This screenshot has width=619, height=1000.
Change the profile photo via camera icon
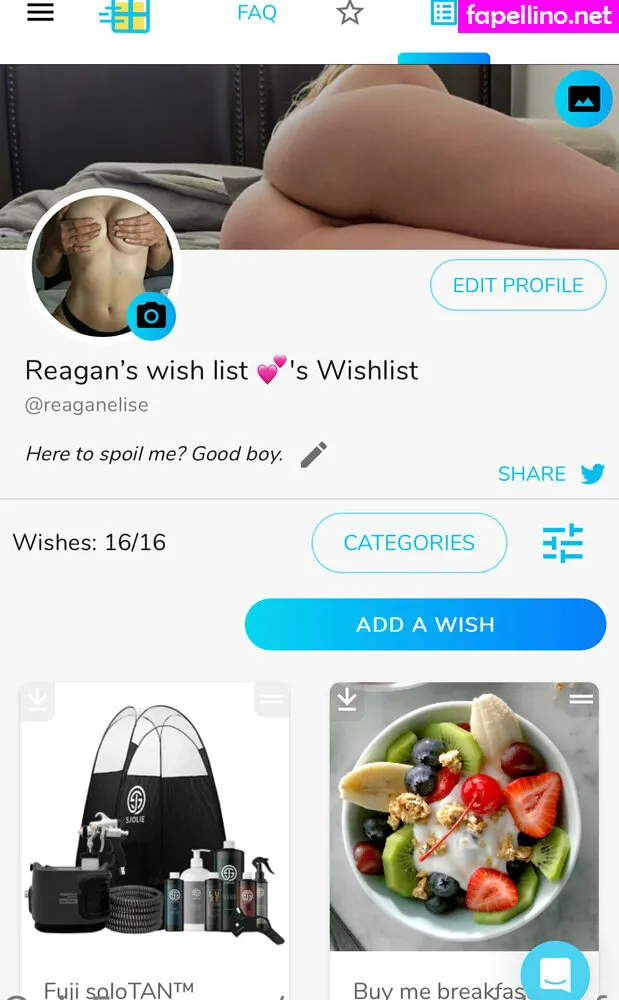(151, 317)
